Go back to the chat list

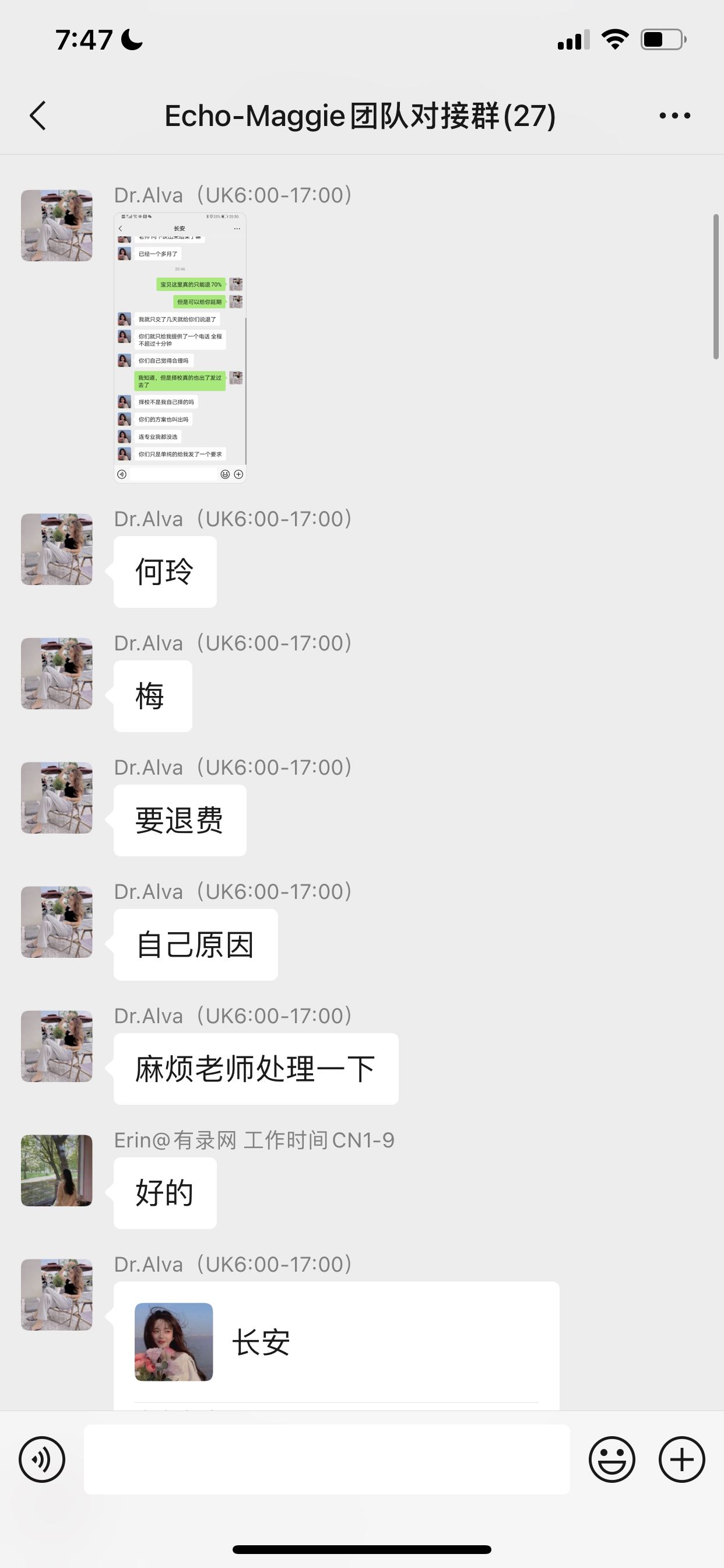point(38,116)
